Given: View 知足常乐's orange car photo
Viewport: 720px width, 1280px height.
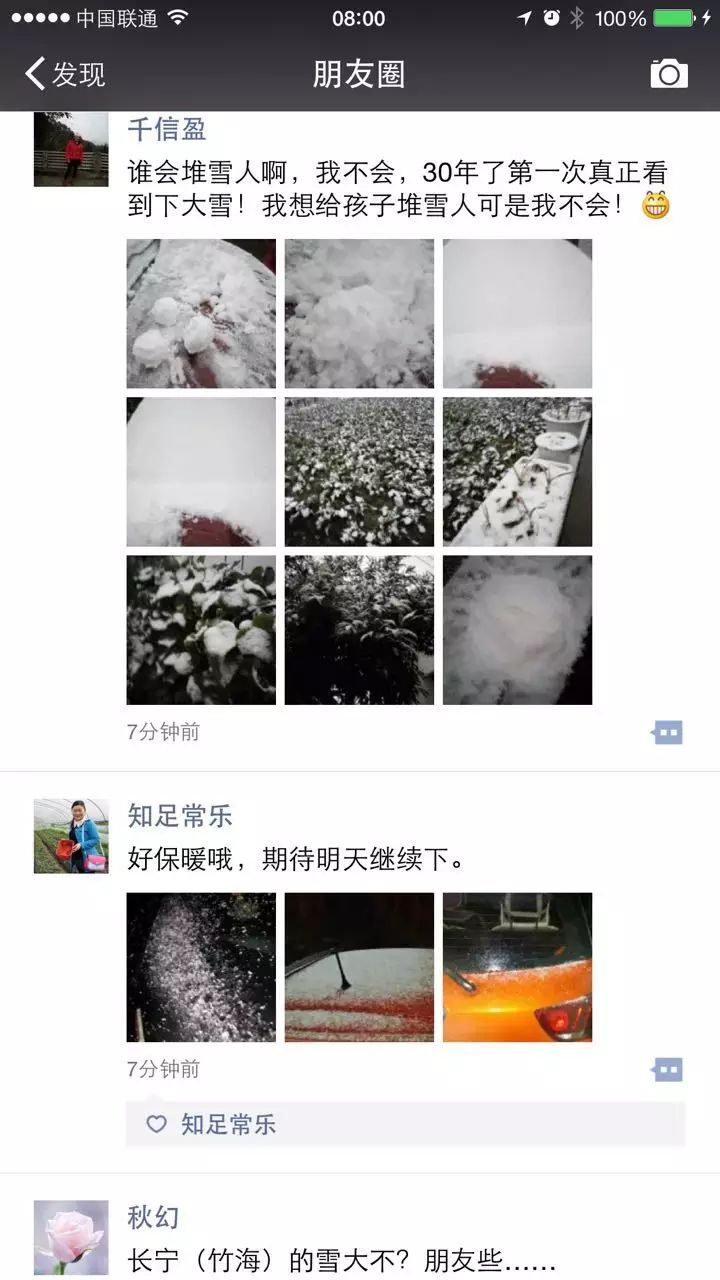Looking at the screenshot, I should (517, 967).
